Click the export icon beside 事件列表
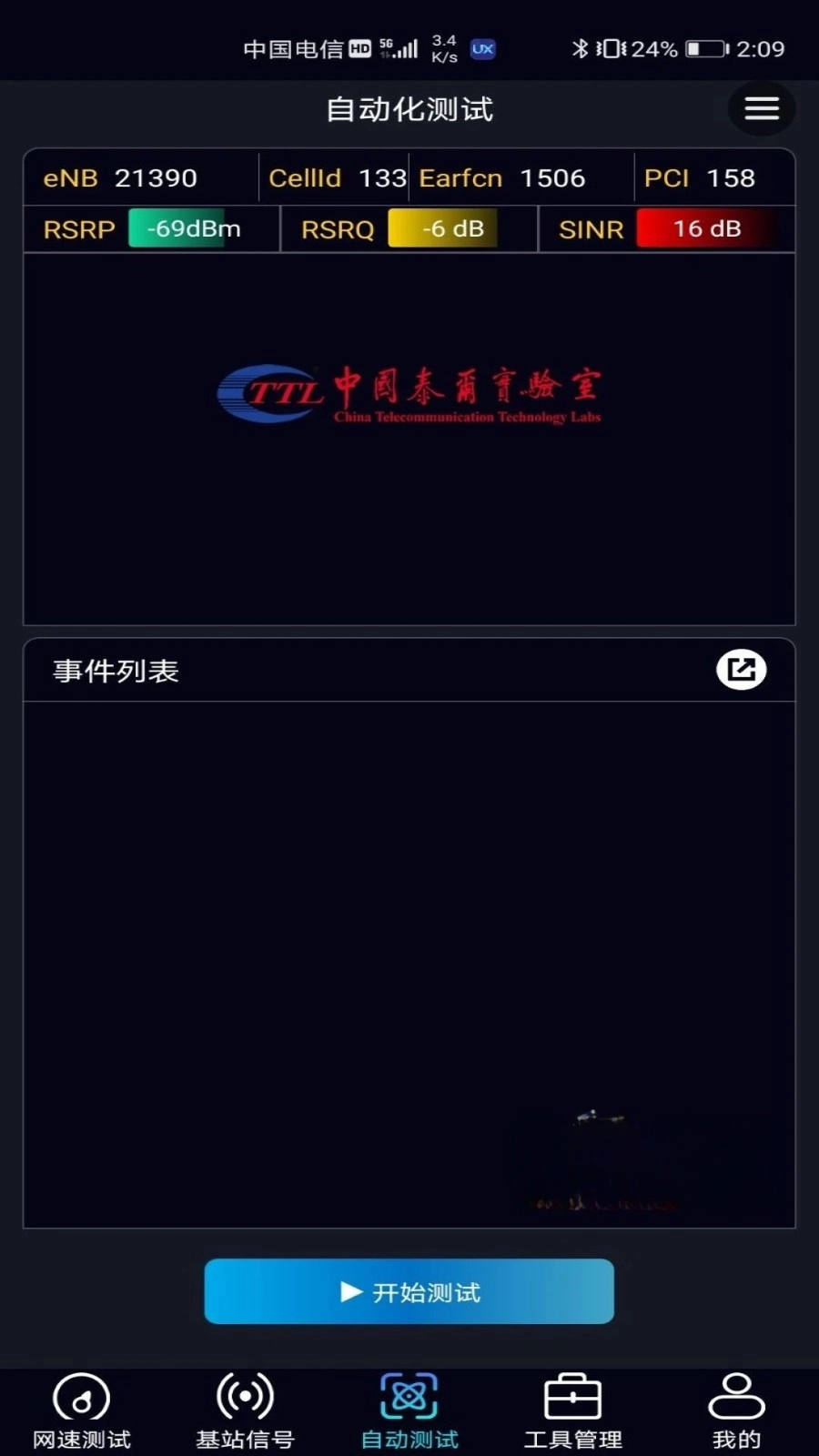819x1456 pixels. [742, 669]
